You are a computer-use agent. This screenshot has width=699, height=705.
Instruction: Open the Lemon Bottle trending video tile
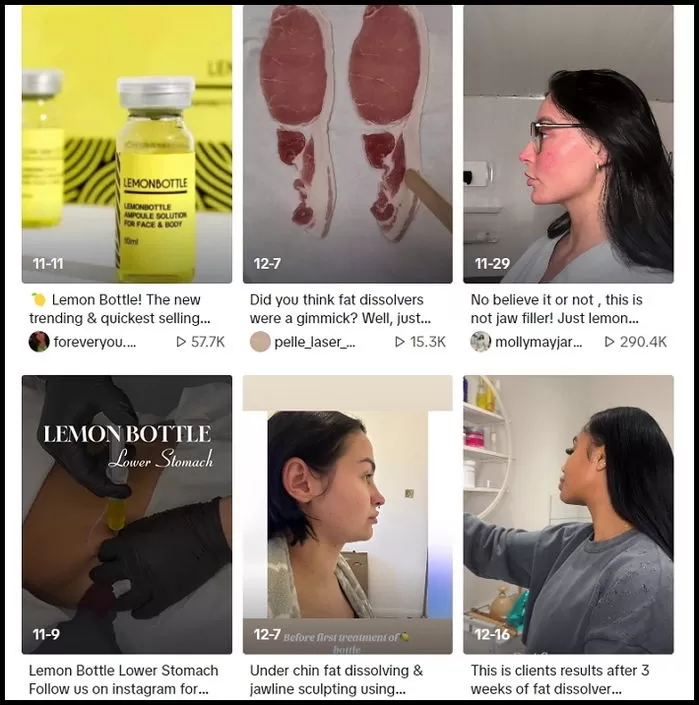click(126, 145)
